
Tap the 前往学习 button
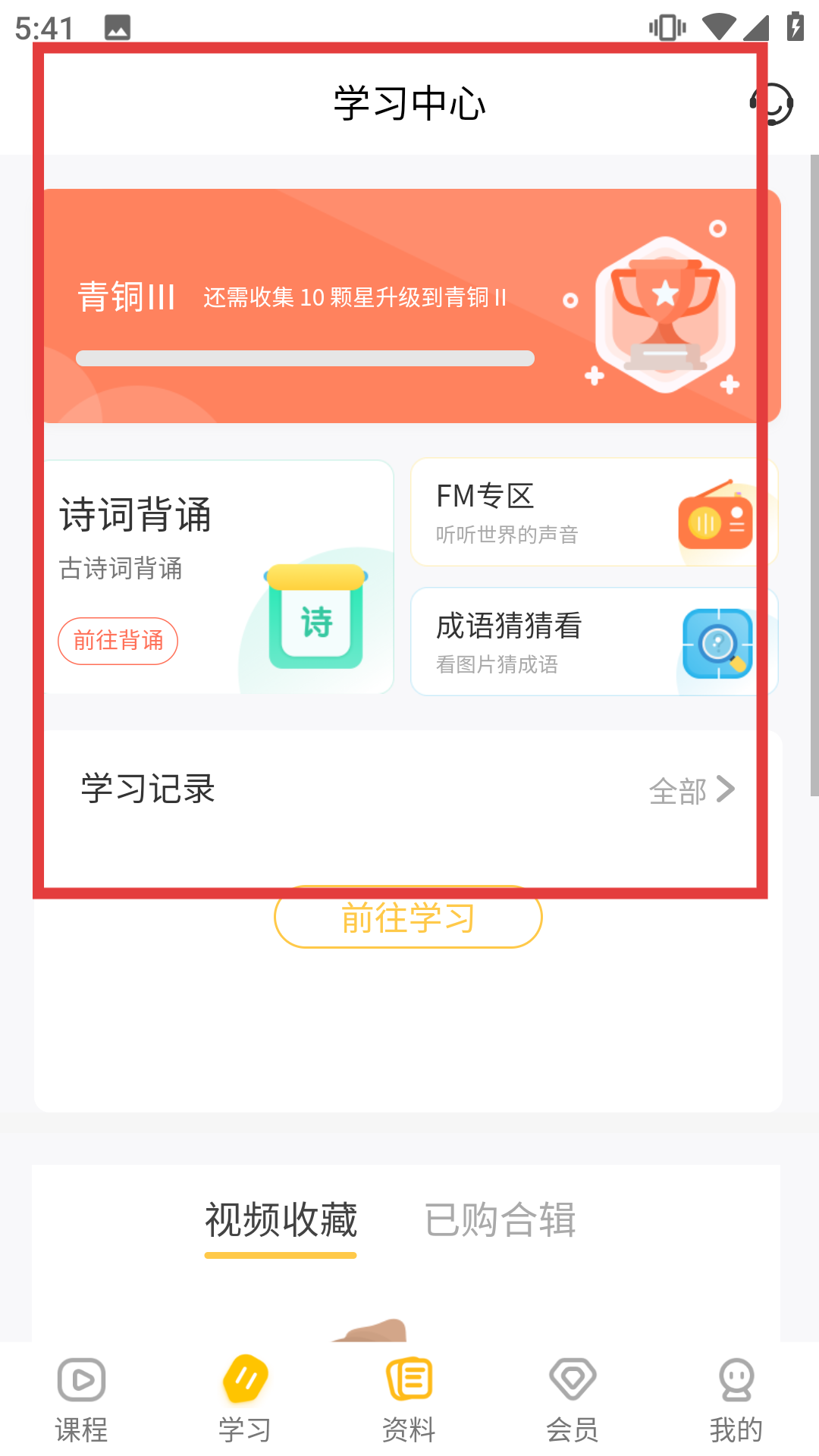click(x=408, y=918)
